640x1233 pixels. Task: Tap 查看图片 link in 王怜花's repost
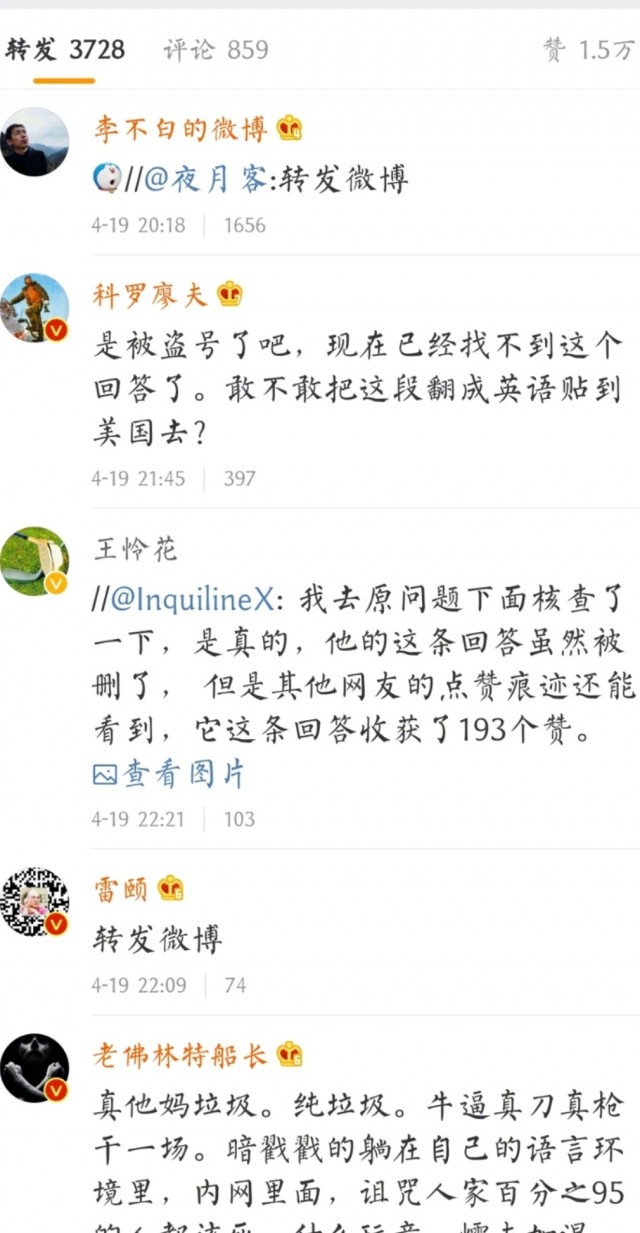click(x=168, y=773)
